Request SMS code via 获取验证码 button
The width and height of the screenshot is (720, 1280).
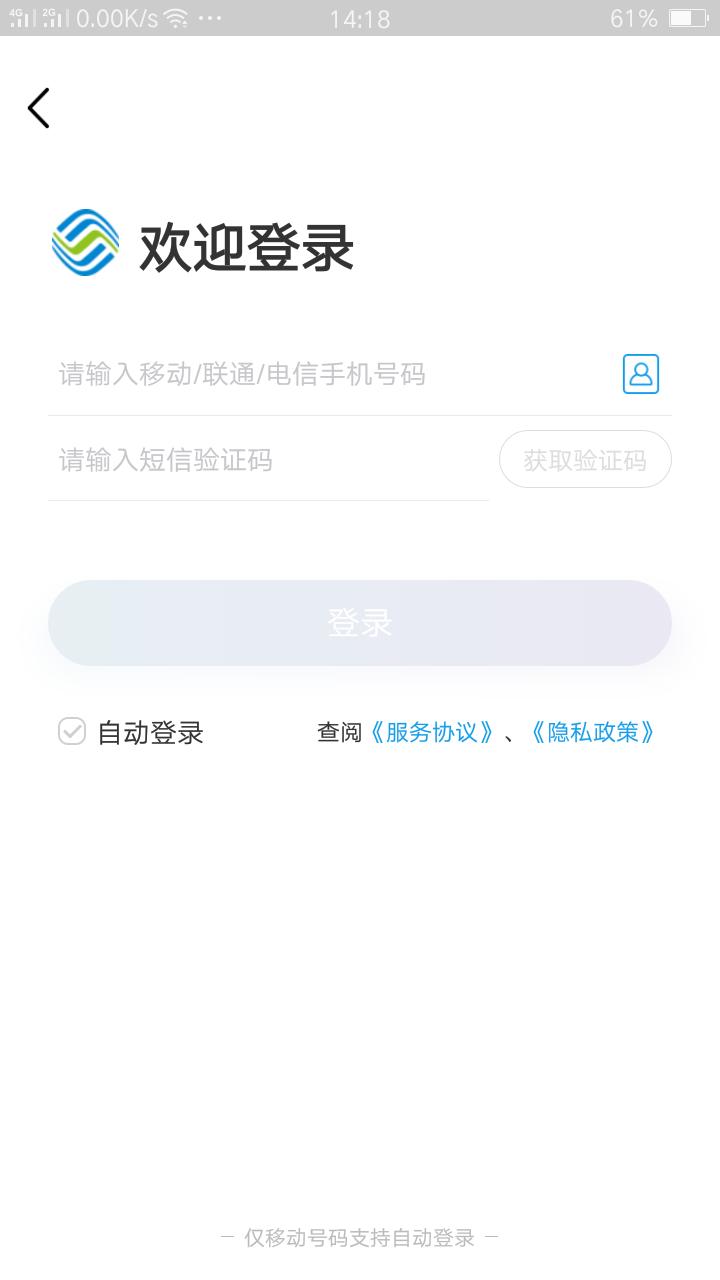(585, 459)
